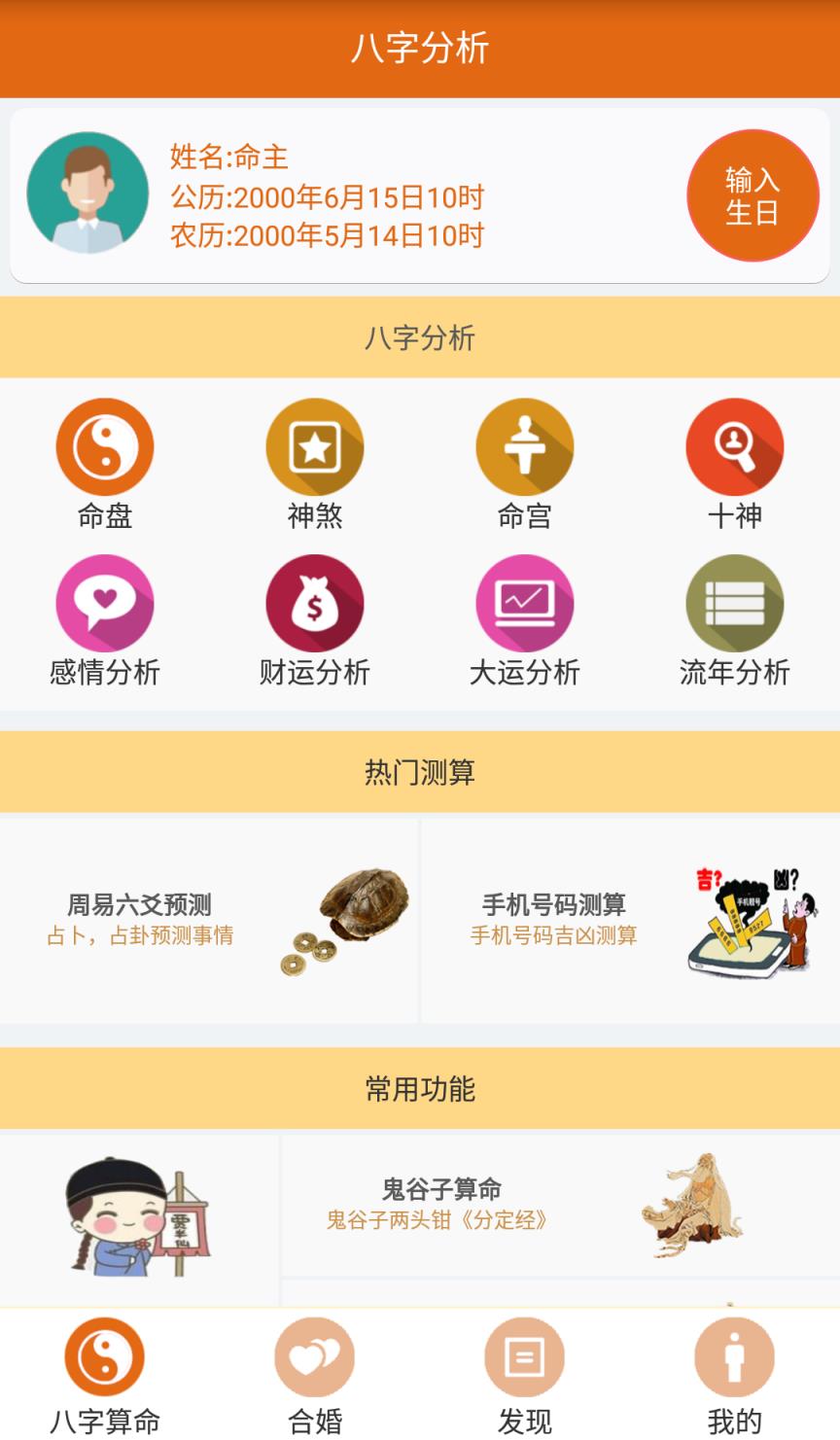Open the 命盘 (natal chart) icon
The image size is (840, 1440).
pos(104,446)
